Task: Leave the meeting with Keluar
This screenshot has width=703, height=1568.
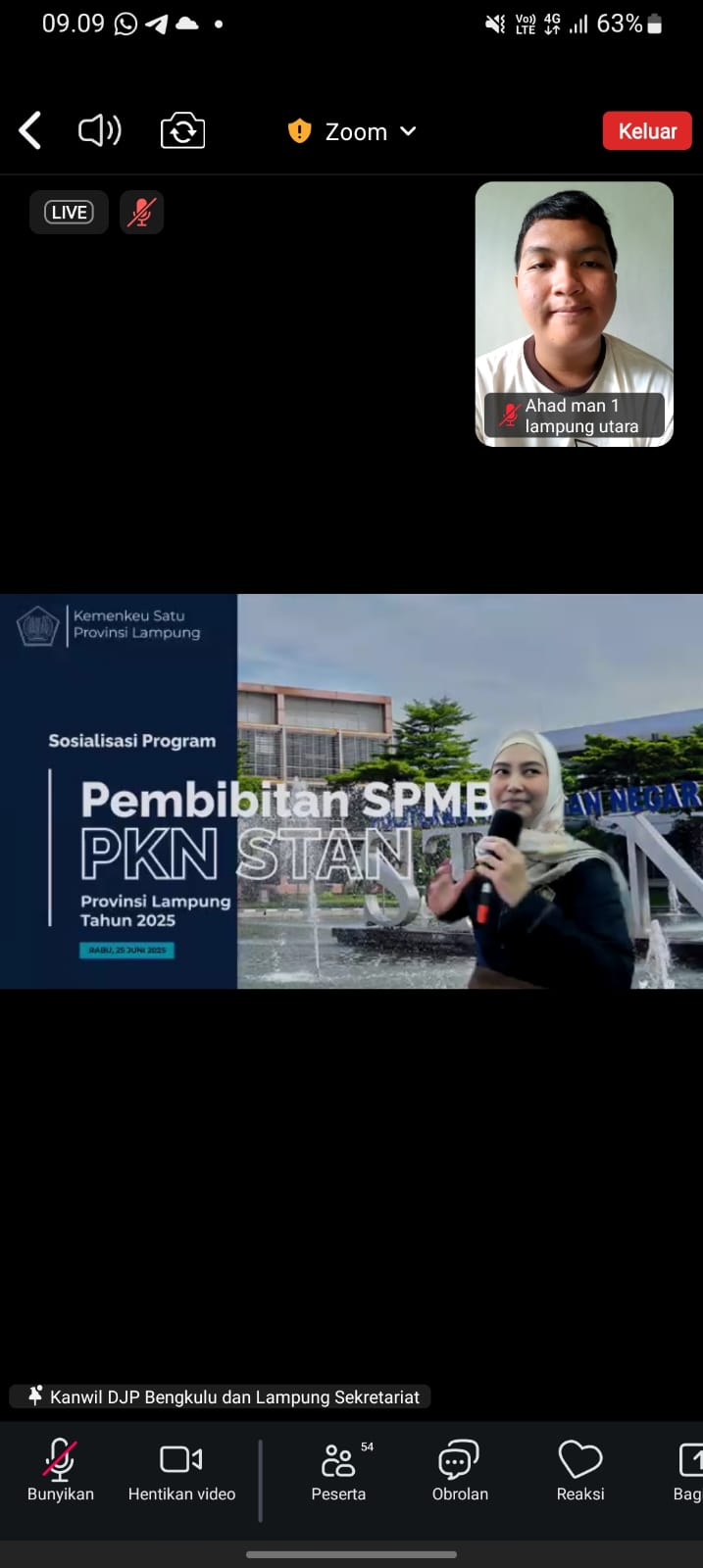Action: (x=646, y=131)
